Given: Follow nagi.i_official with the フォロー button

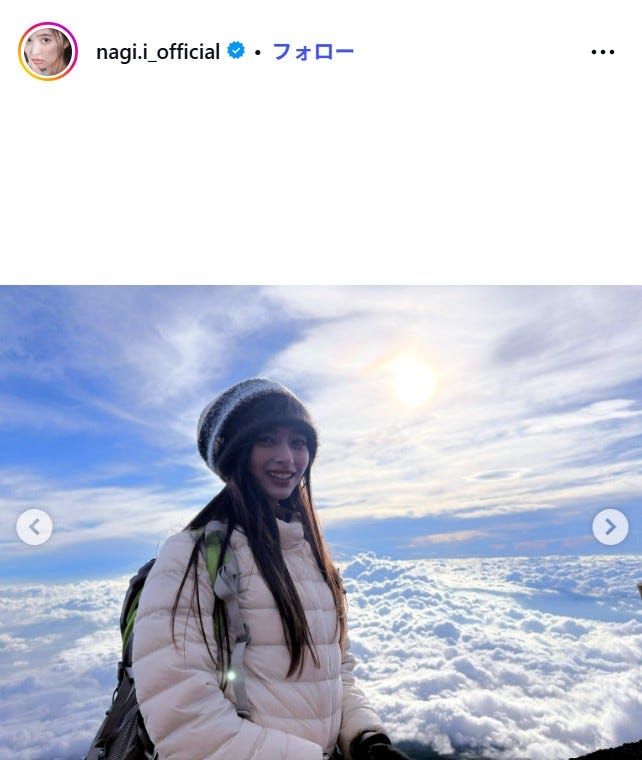Looking at the screenshot, I should click(x=313, y=51).
